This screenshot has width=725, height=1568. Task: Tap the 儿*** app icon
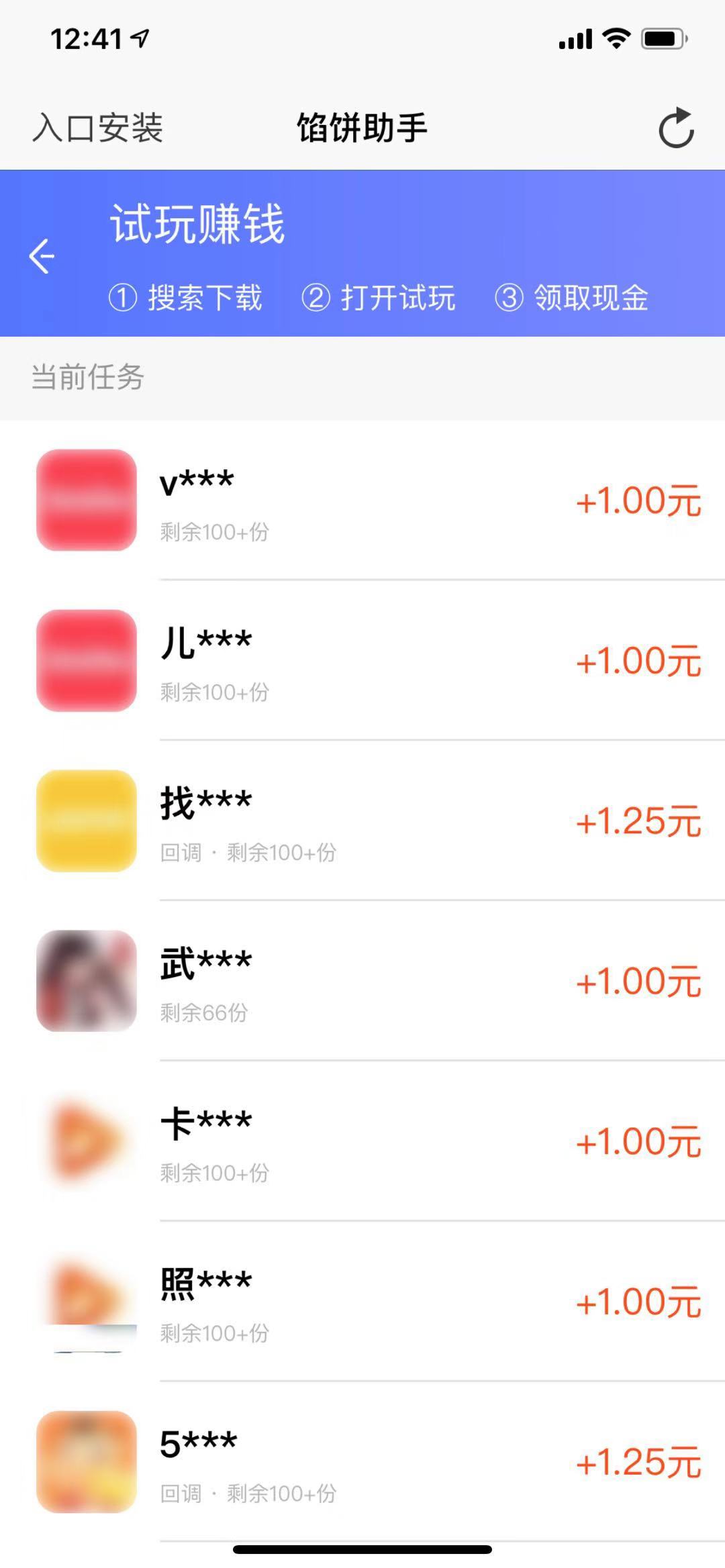[85, 661]
